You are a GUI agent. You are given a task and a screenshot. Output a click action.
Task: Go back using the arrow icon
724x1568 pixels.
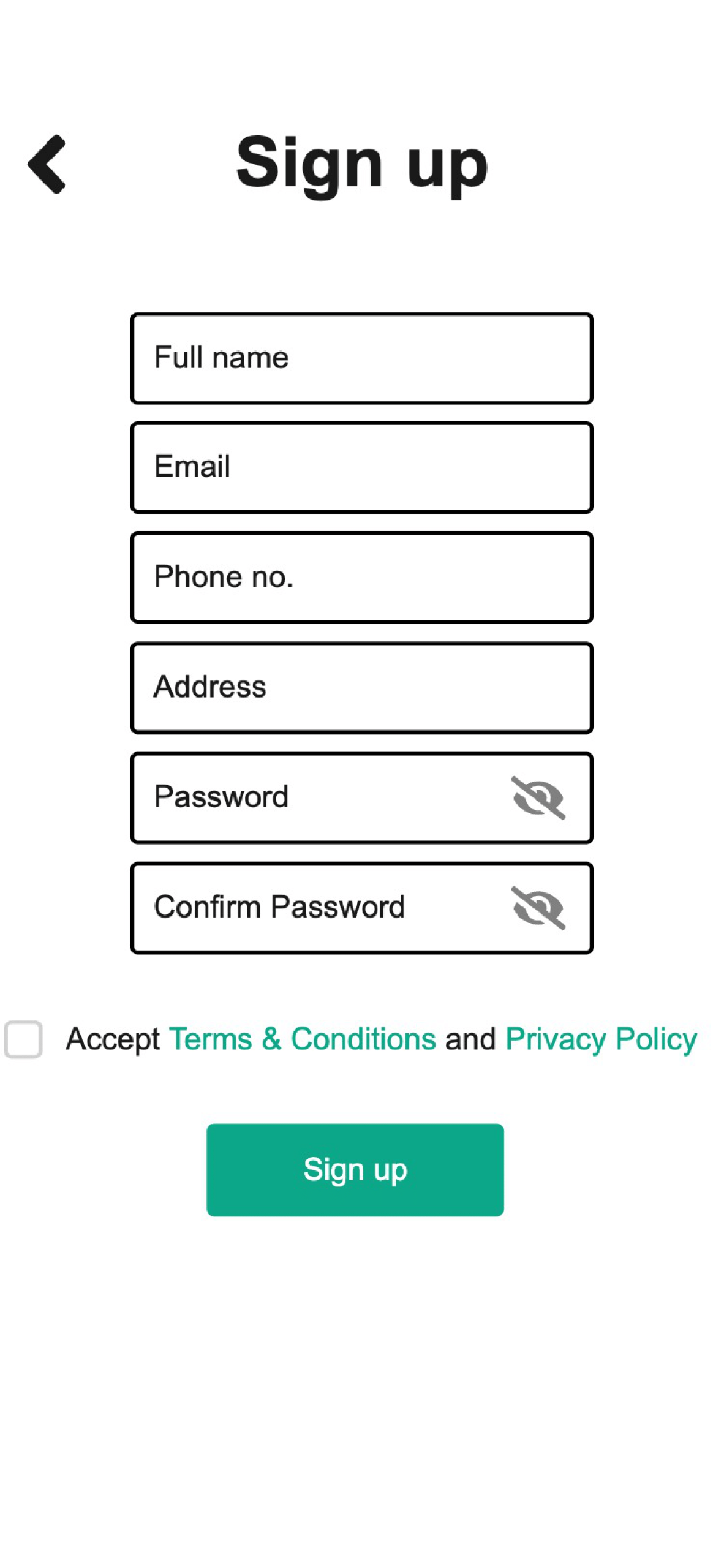[x=47, y=164]
